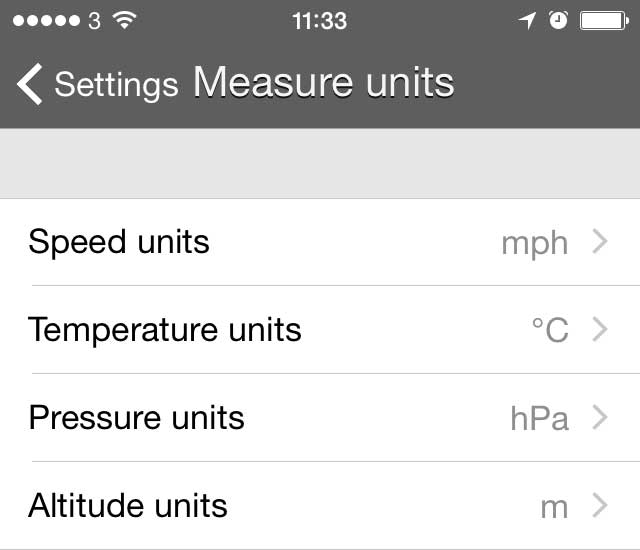This screenshot has height=550, width=640.
Task: Change Temperature units option
Action: tap(320, 330)
